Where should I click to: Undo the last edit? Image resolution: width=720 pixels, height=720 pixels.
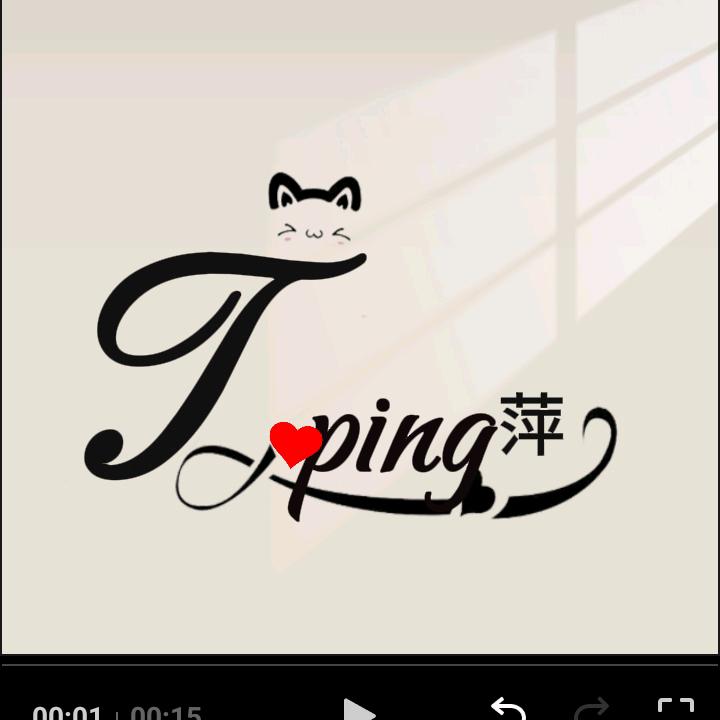click(x=508, y=709)
